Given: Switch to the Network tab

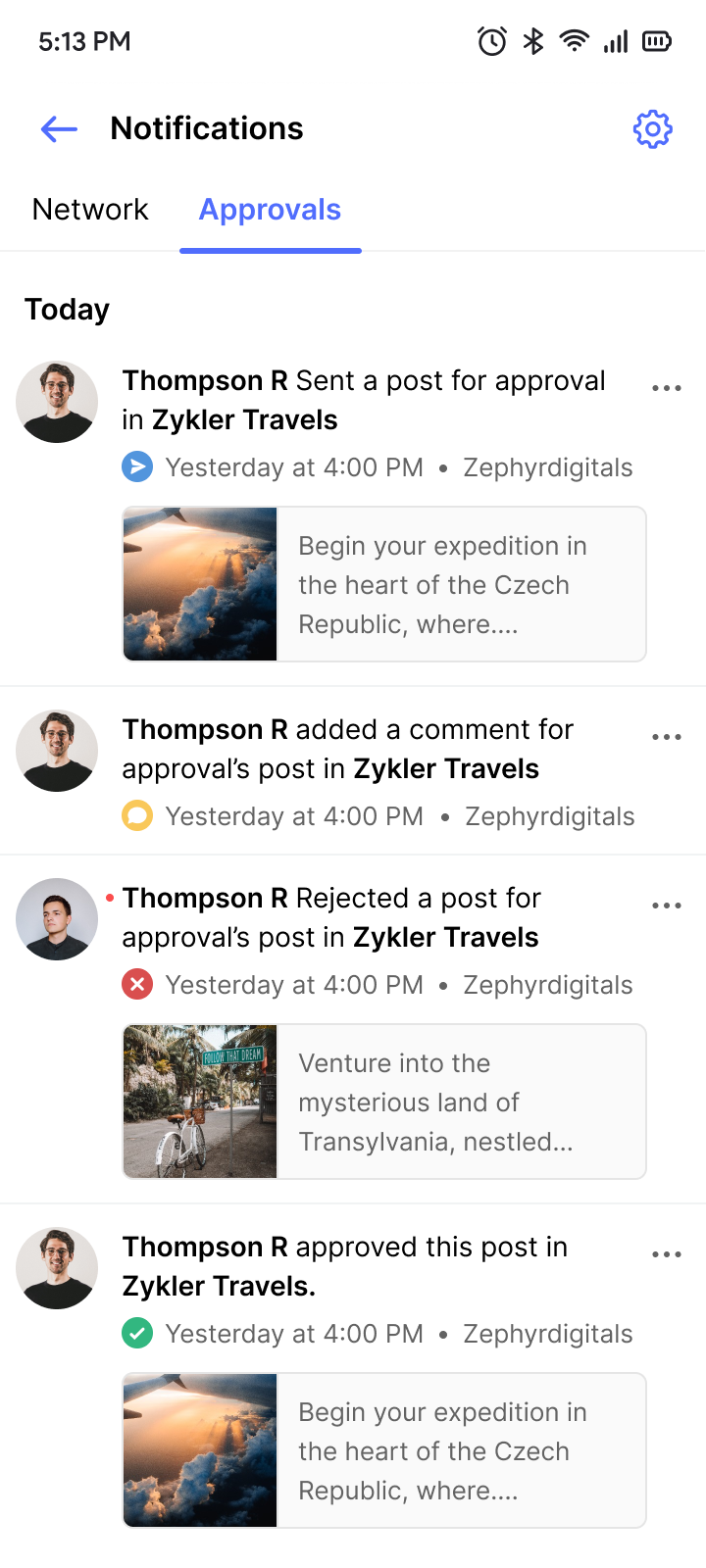Looking at the screenshot, I should pyautogui.click(x=90, y=210).
